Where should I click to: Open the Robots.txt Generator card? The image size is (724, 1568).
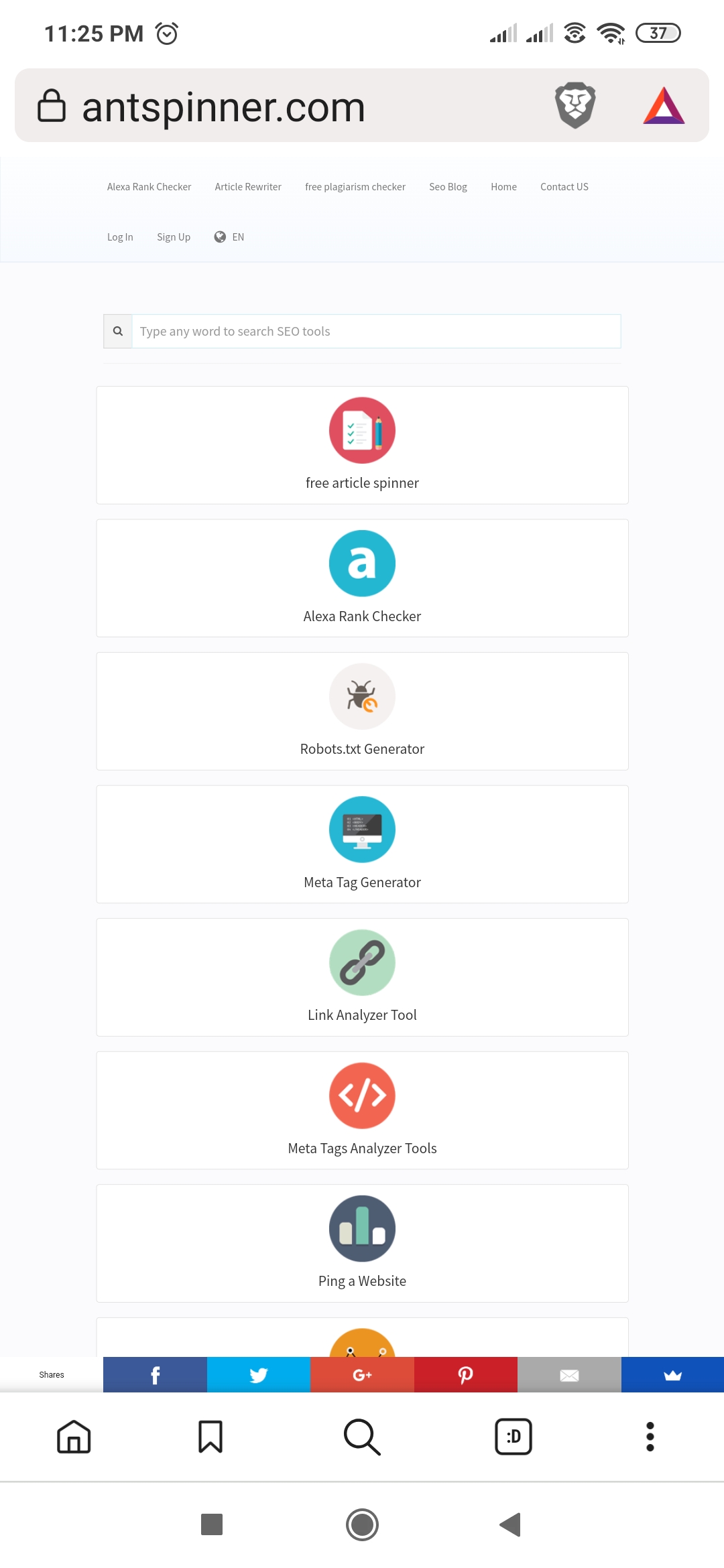(x=362, y=711)
